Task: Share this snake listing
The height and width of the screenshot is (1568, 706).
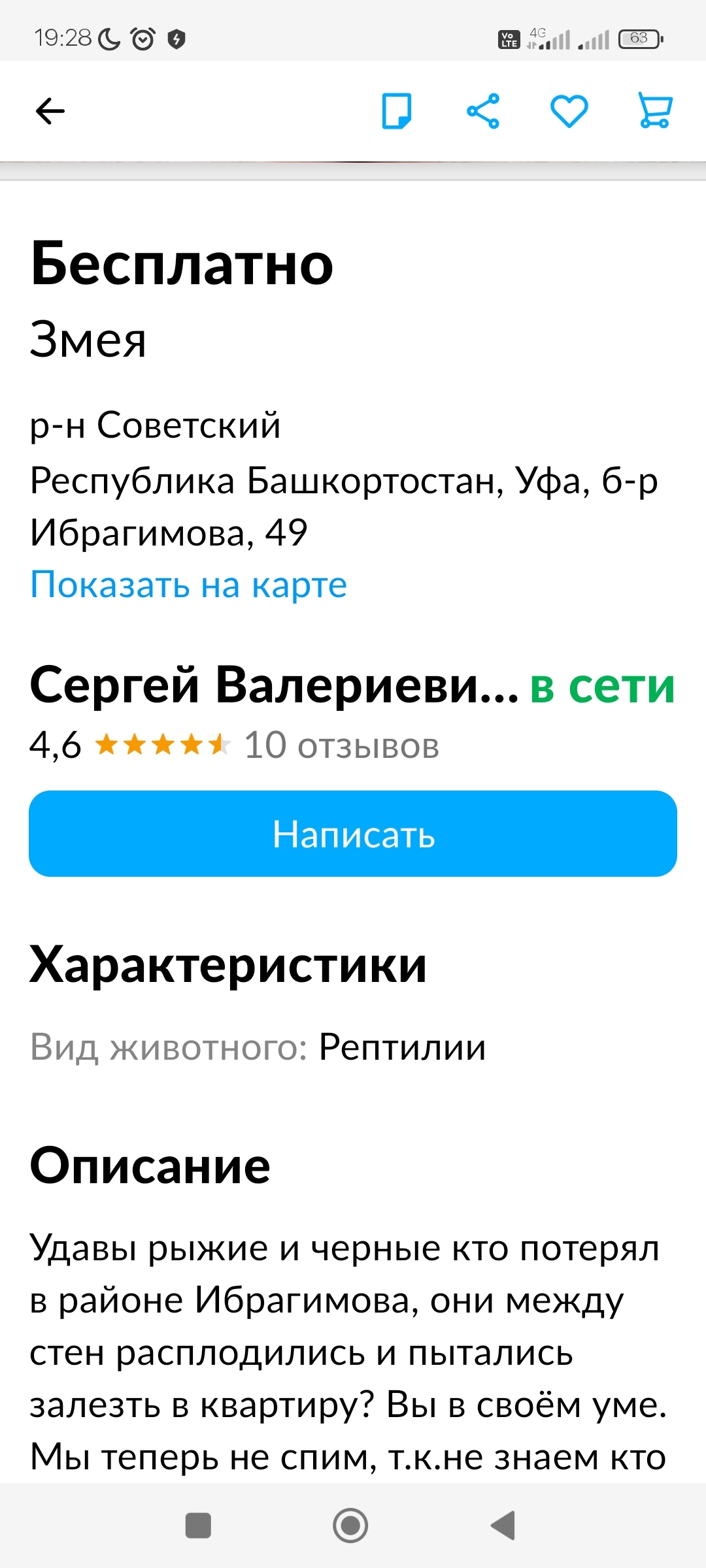Action: [x=483, y=111]
